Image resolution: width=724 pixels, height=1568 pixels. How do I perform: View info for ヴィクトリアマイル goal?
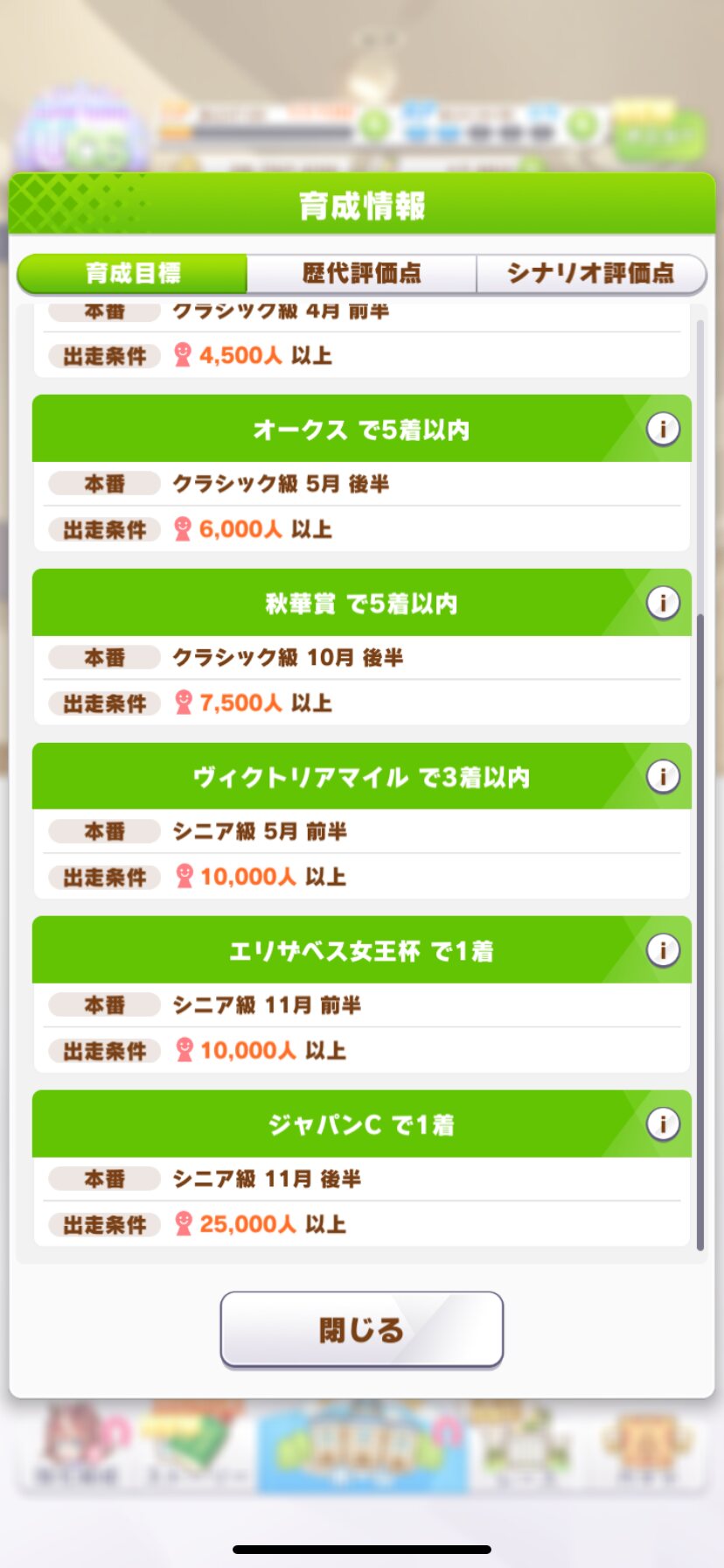pyautogui.click(x=663, y=776)
